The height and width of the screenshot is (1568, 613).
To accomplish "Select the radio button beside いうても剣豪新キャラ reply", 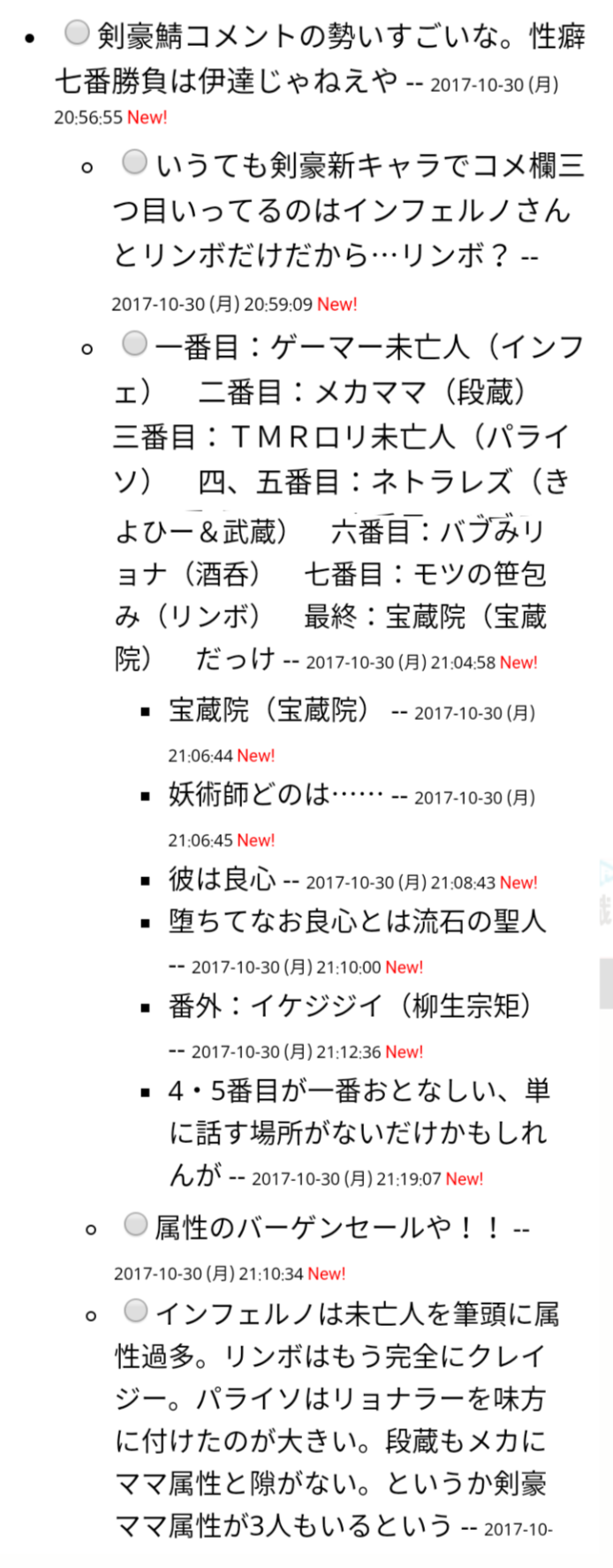I will [134, 163].
